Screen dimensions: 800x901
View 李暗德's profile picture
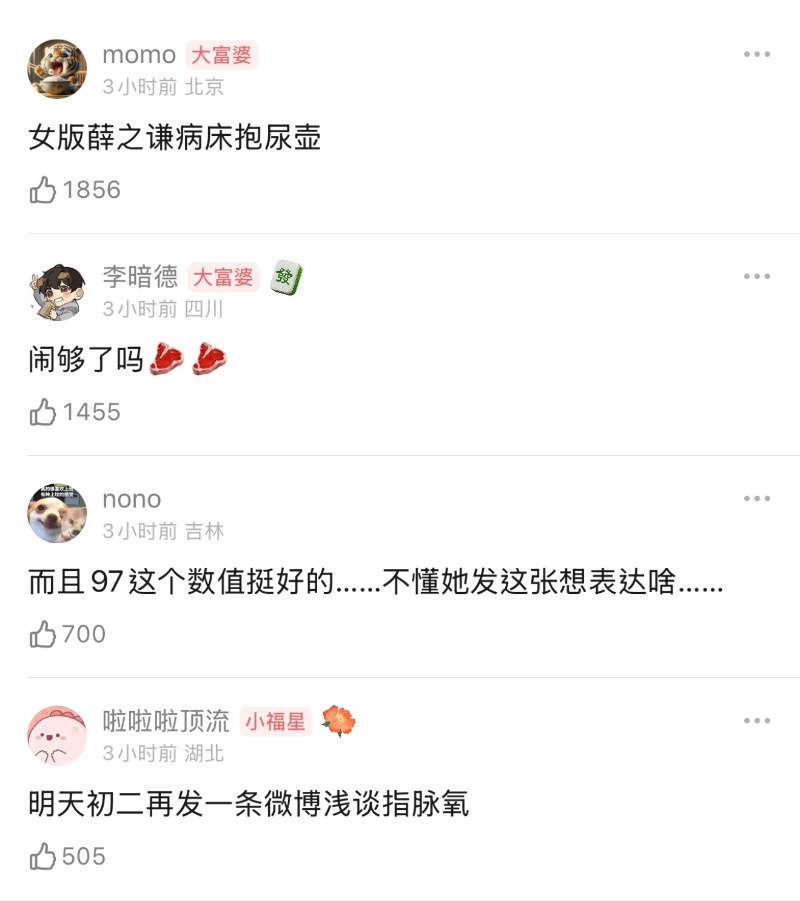click(x=57, y=291)
